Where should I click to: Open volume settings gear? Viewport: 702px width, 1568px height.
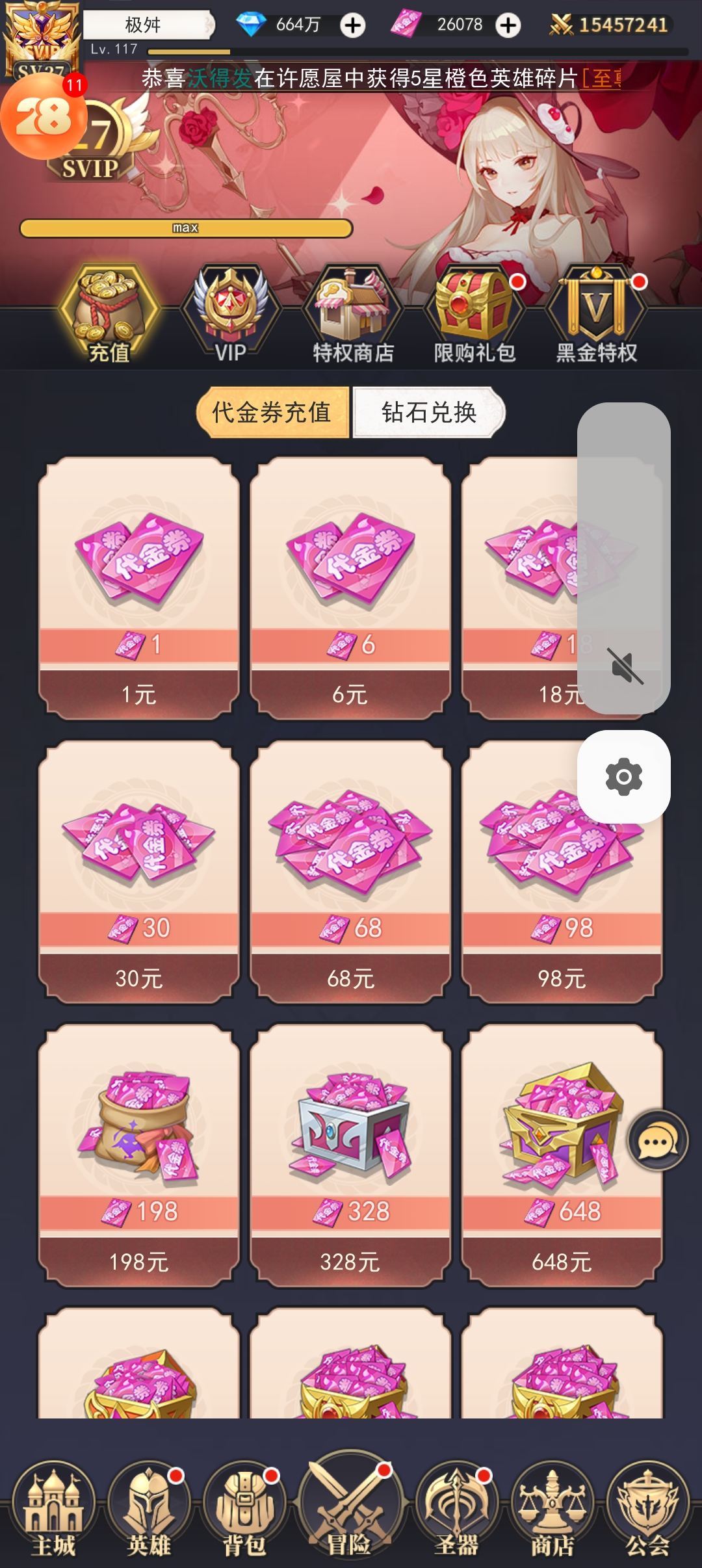[623, 777]
